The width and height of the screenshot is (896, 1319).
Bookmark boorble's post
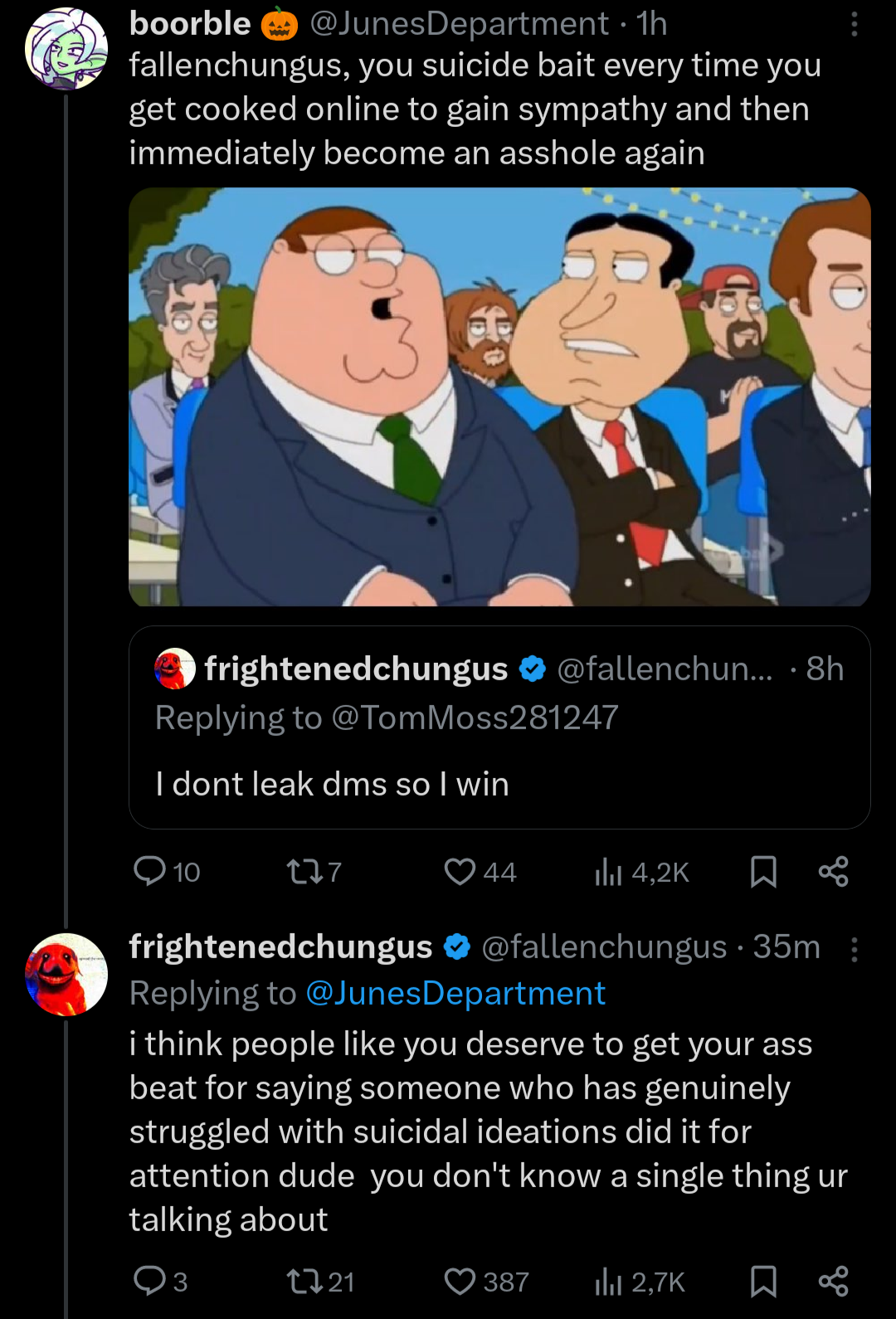pos(763,871)
